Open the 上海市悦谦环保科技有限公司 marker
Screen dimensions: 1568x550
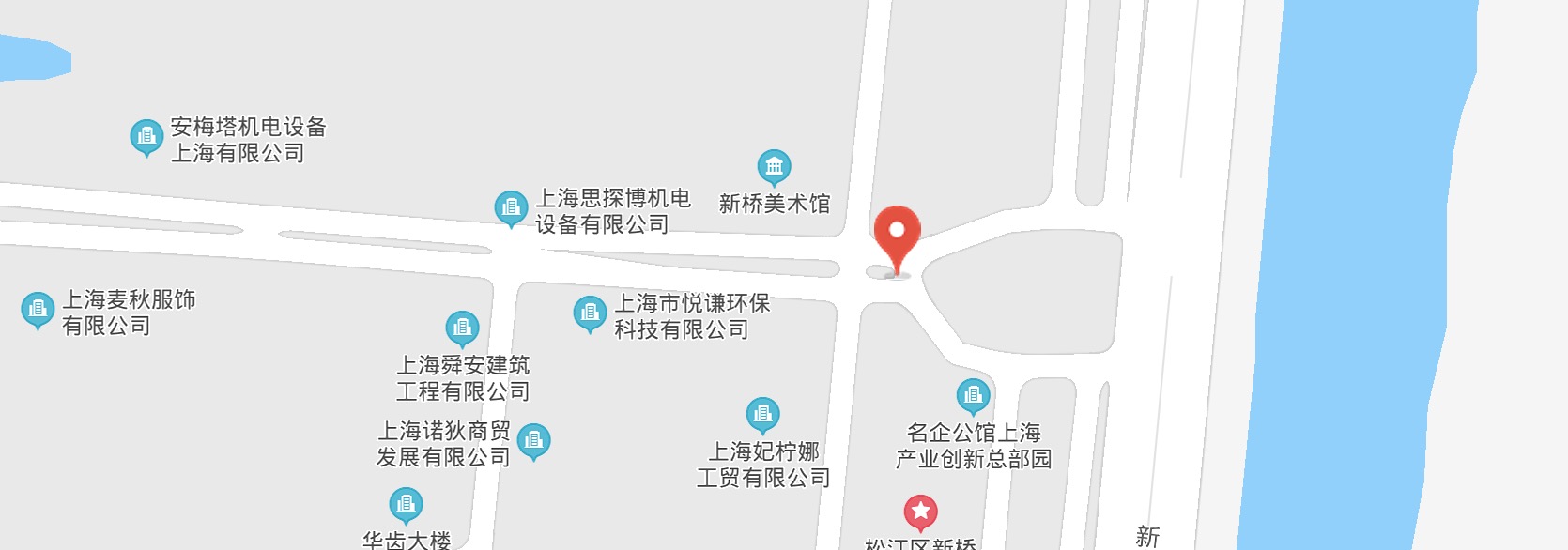(590, 313)
